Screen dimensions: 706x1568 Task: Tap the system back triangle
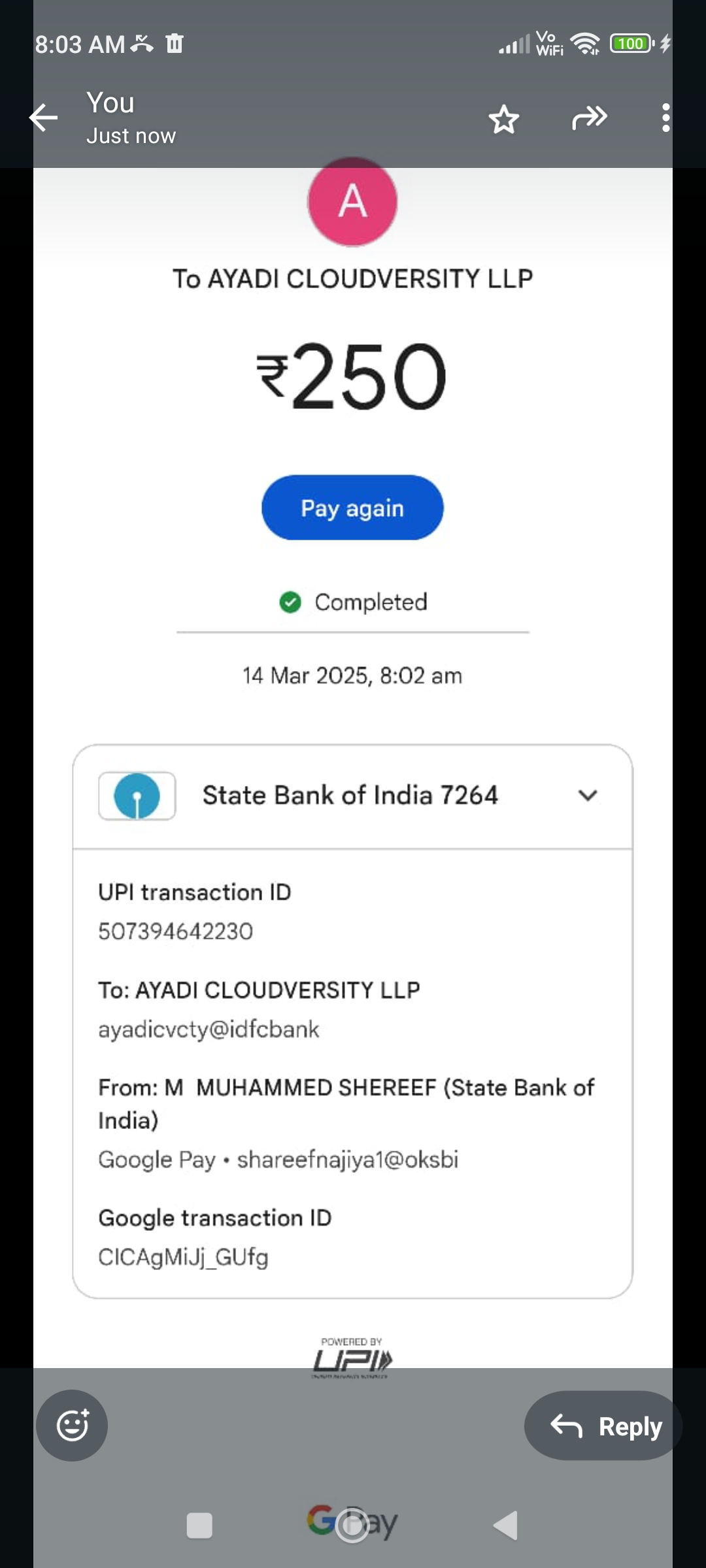pyautogui.click(x=505, y=1526)
